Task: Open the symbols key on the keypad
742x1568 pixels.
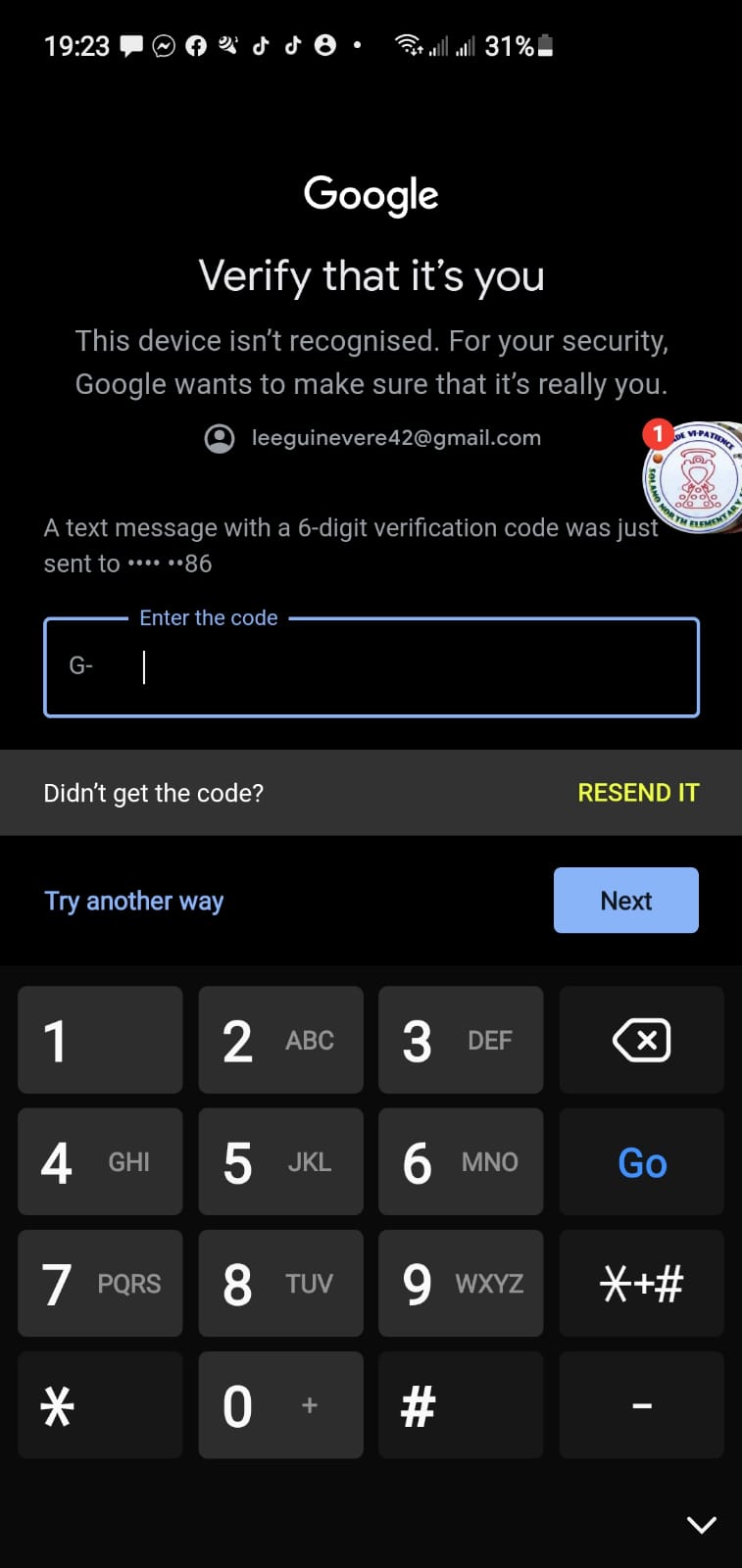Action: click(x=641, y=1284)
